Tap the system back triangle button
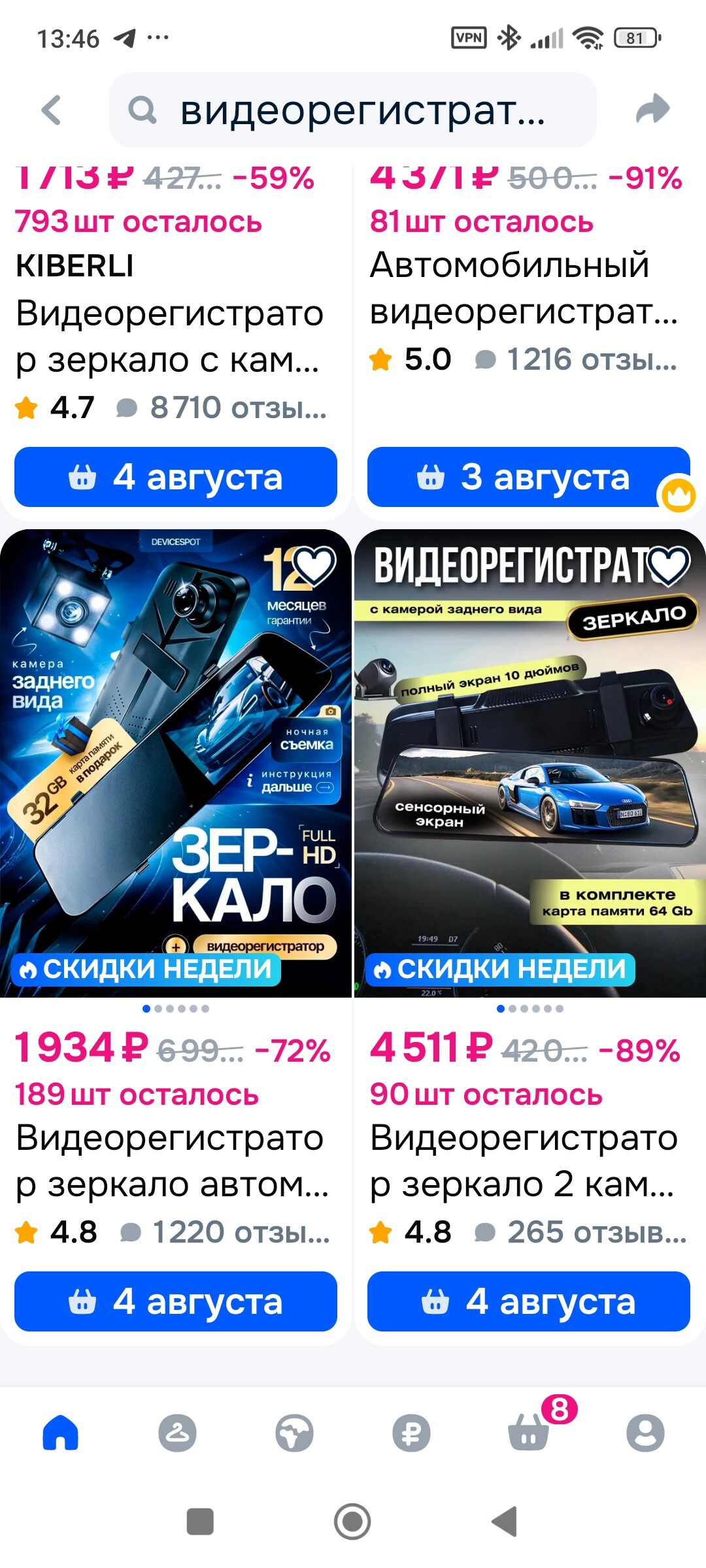Screen dimensions: 706x1568 tap(505, 1522)
